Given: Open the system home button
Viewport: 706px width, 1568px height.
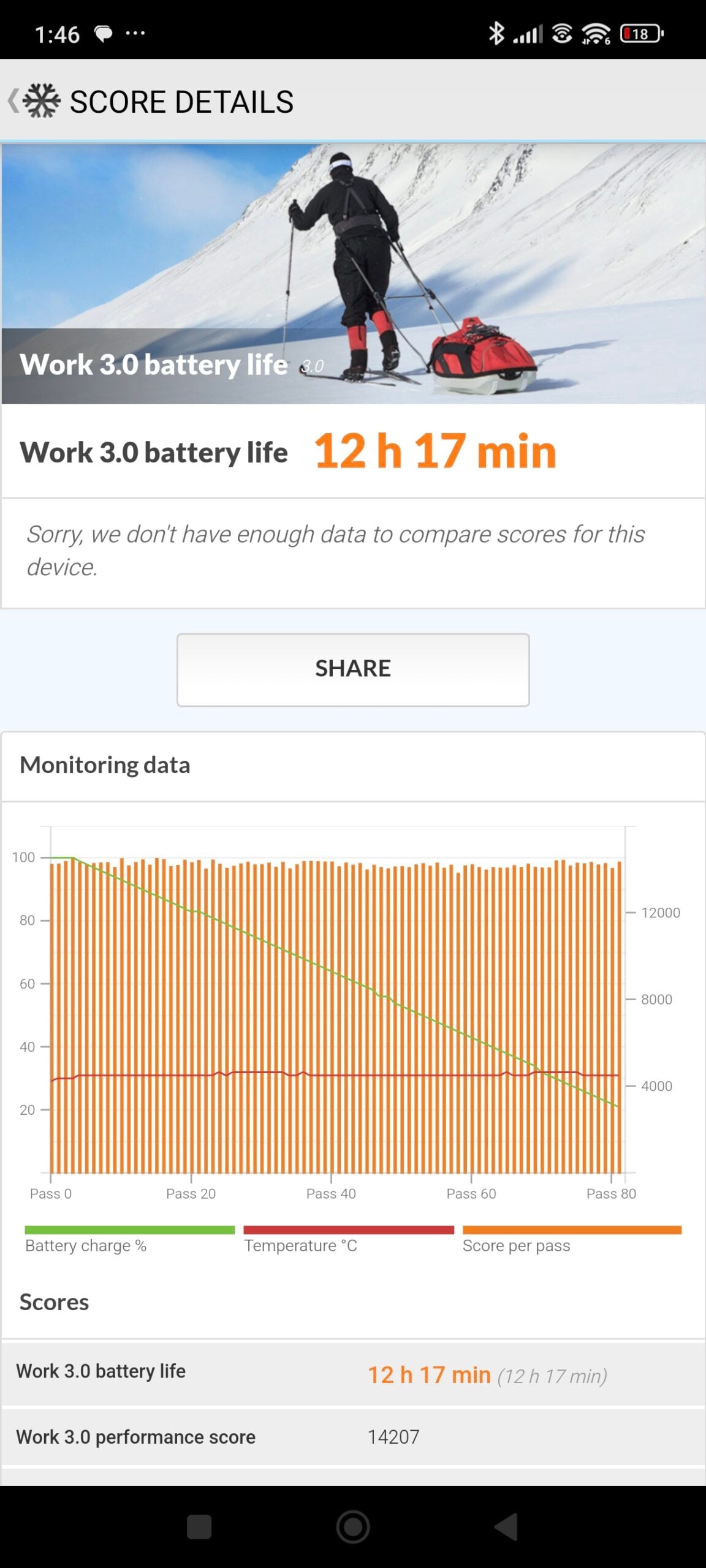Looking at the screenshot, I should [x=353, y=1526].
